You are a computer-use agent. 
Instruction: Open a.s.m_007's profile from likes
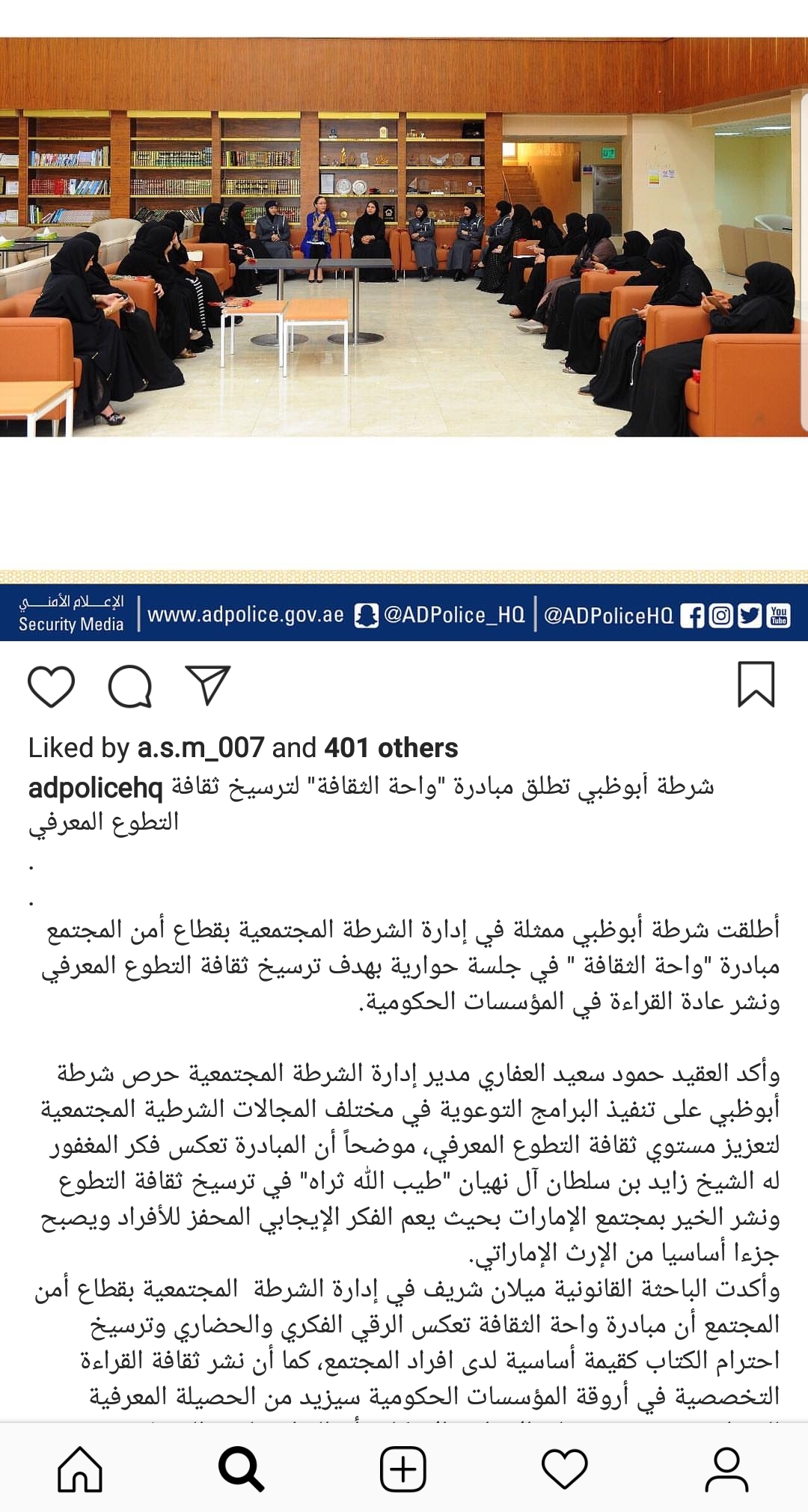click(x=200, y=747)
